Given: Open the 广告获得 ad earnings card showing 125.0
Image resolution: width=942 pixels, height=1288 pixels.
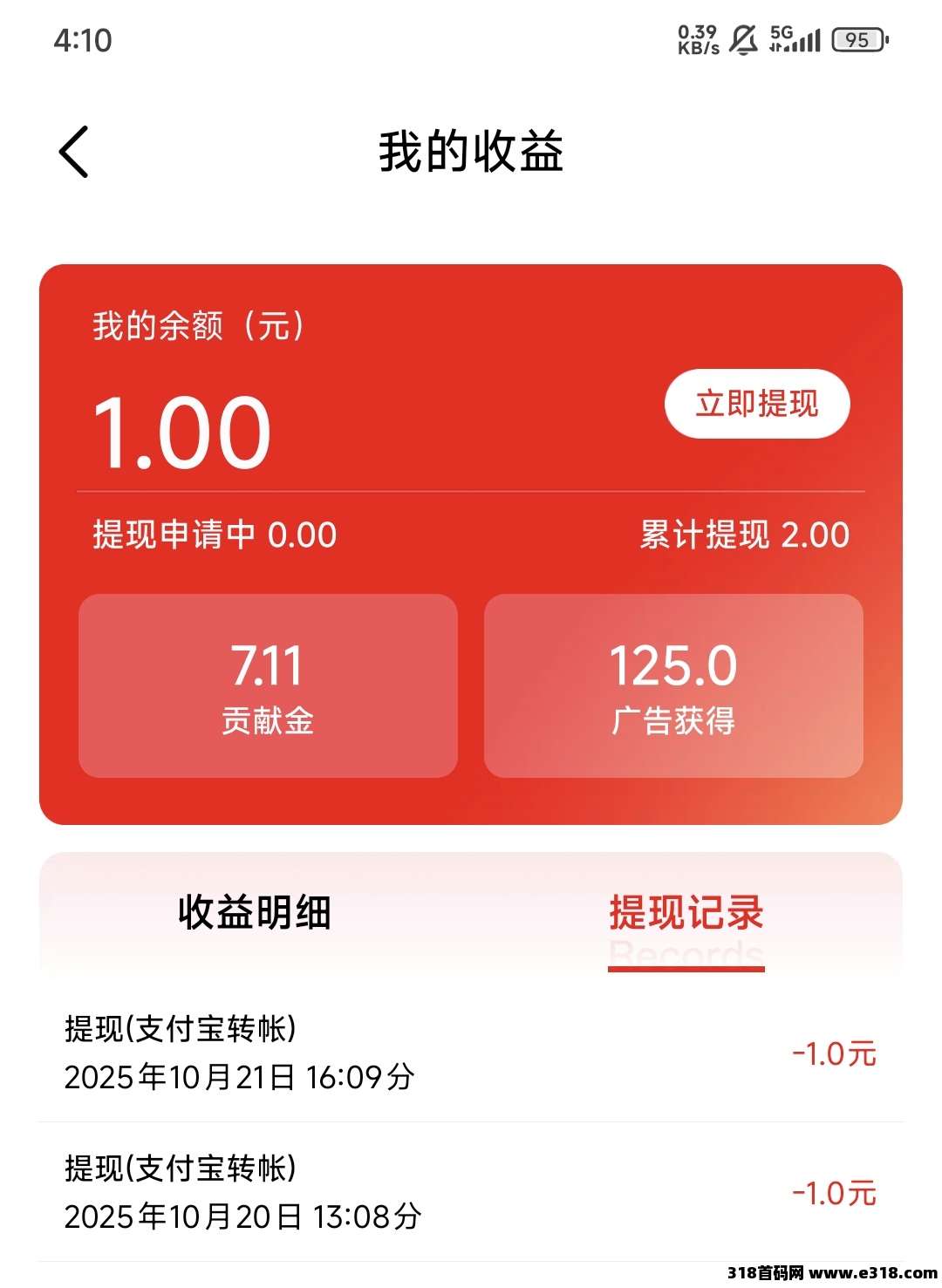Looking at the screenshot, I should pos(674,683).
